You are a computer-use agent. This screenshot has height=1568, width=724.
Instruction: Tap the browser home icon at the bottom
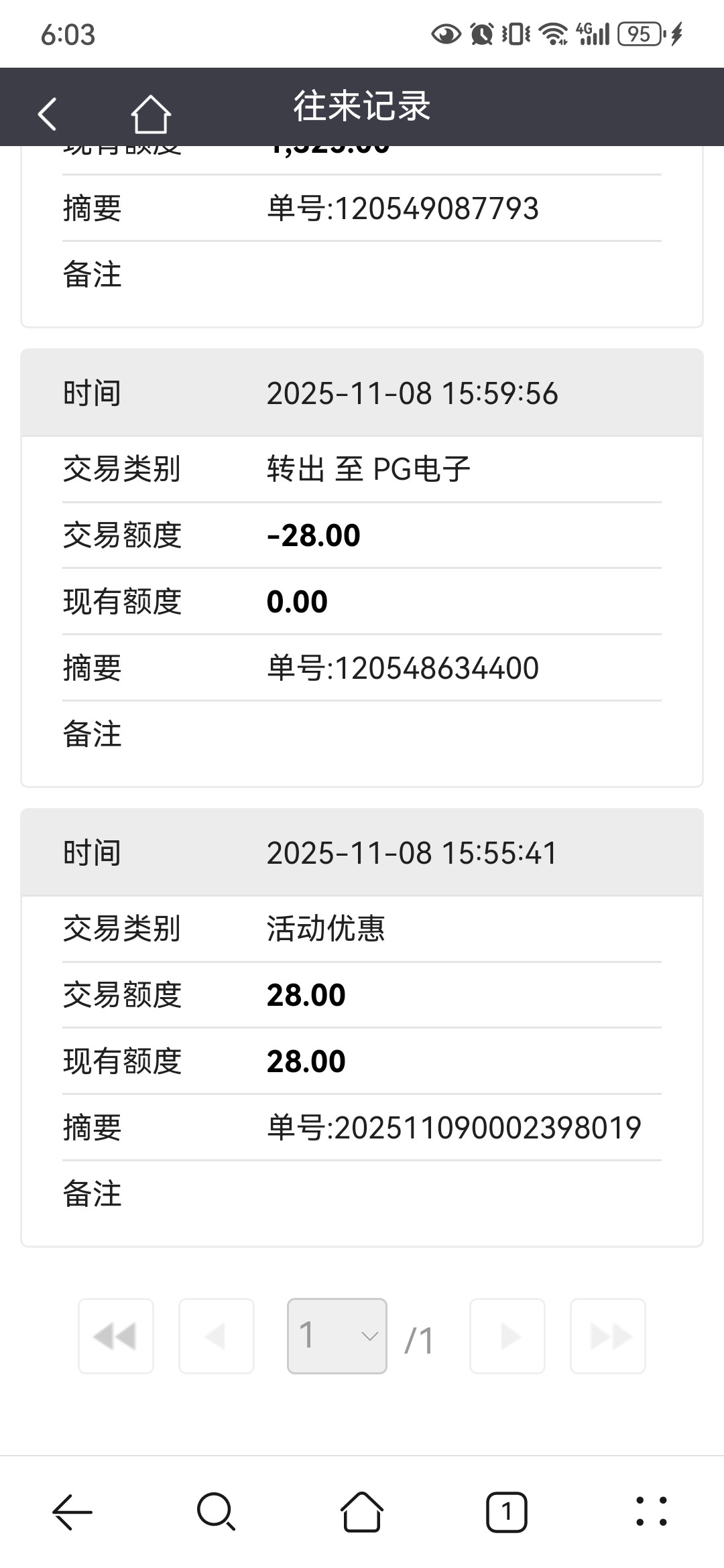[361, 1511]
